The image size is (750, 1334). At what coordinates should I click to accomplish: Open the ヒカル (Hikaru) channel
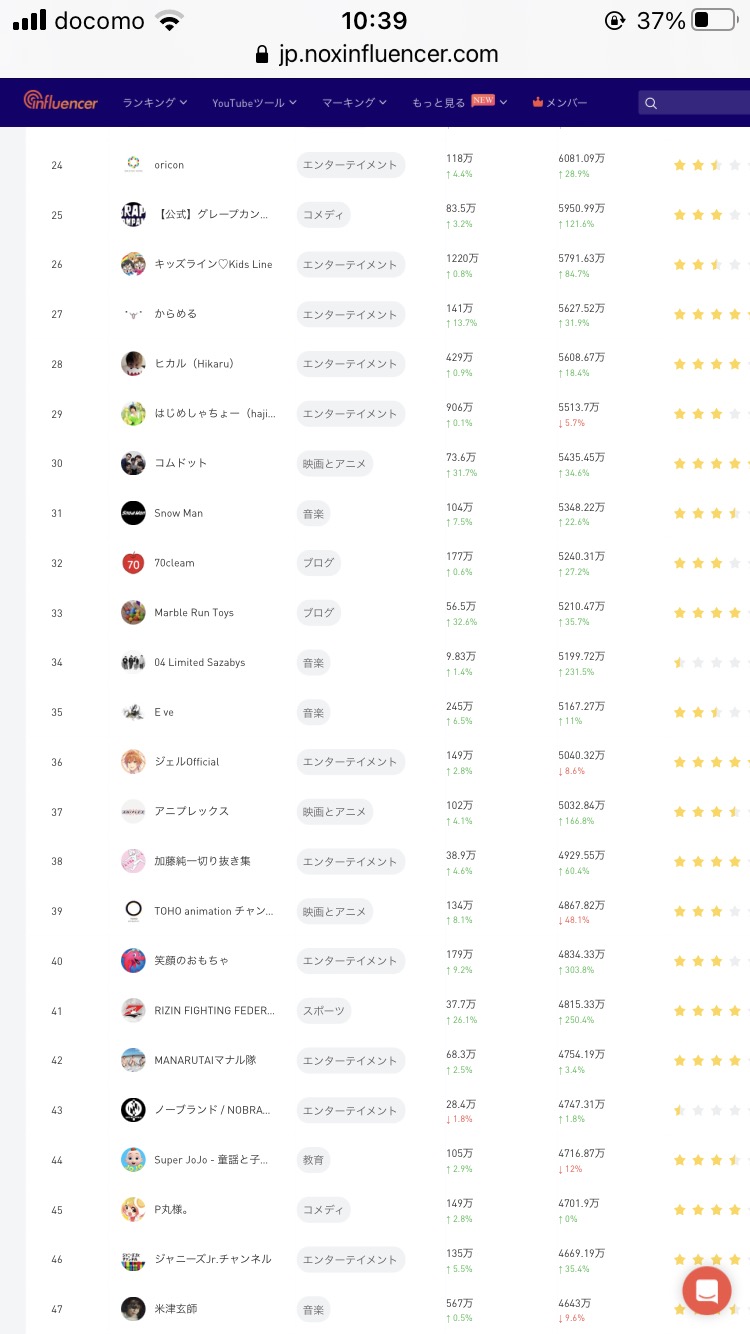194,364
